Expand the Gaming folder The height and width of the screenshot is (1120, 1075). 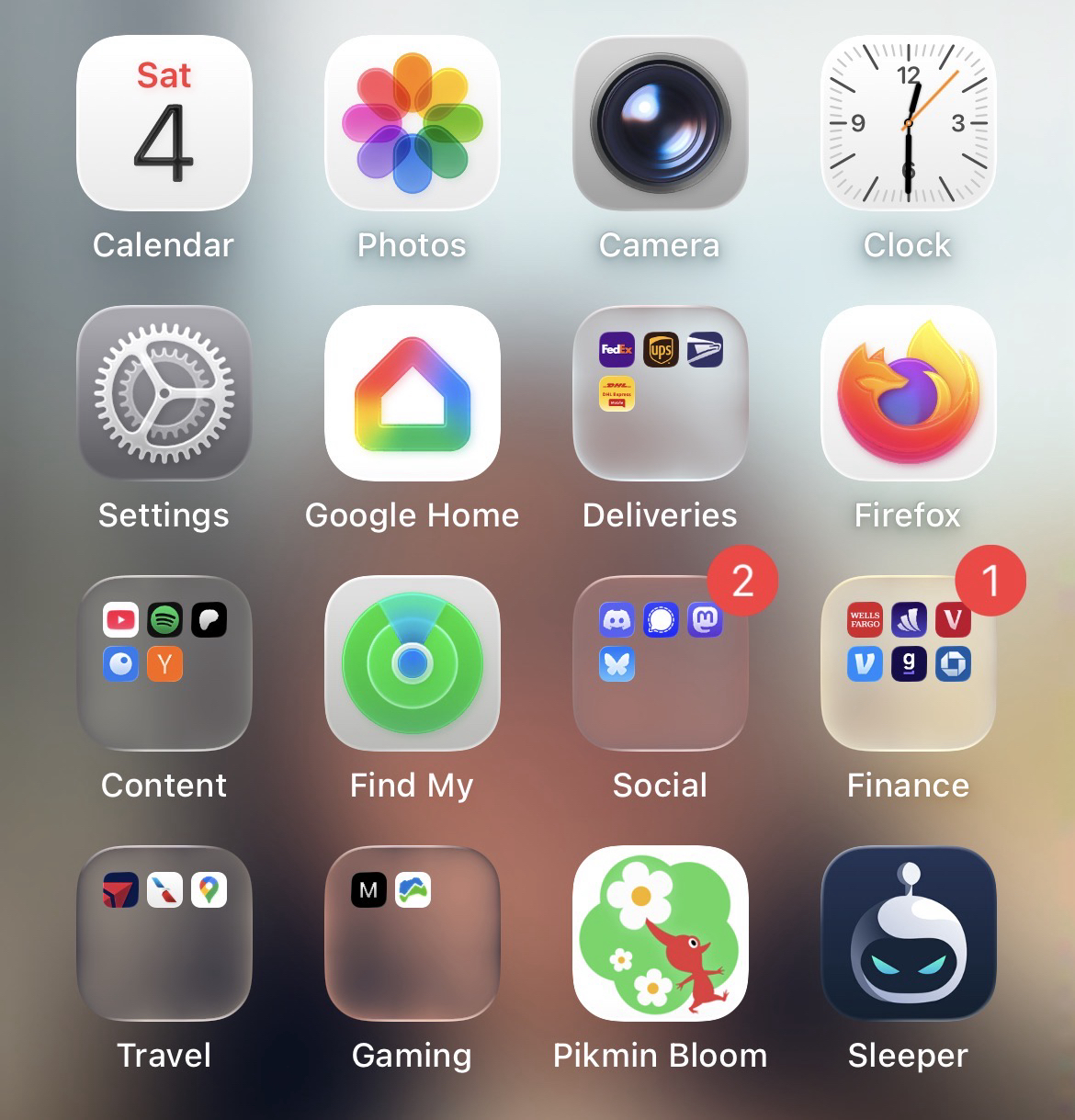[x=413, y=933]
